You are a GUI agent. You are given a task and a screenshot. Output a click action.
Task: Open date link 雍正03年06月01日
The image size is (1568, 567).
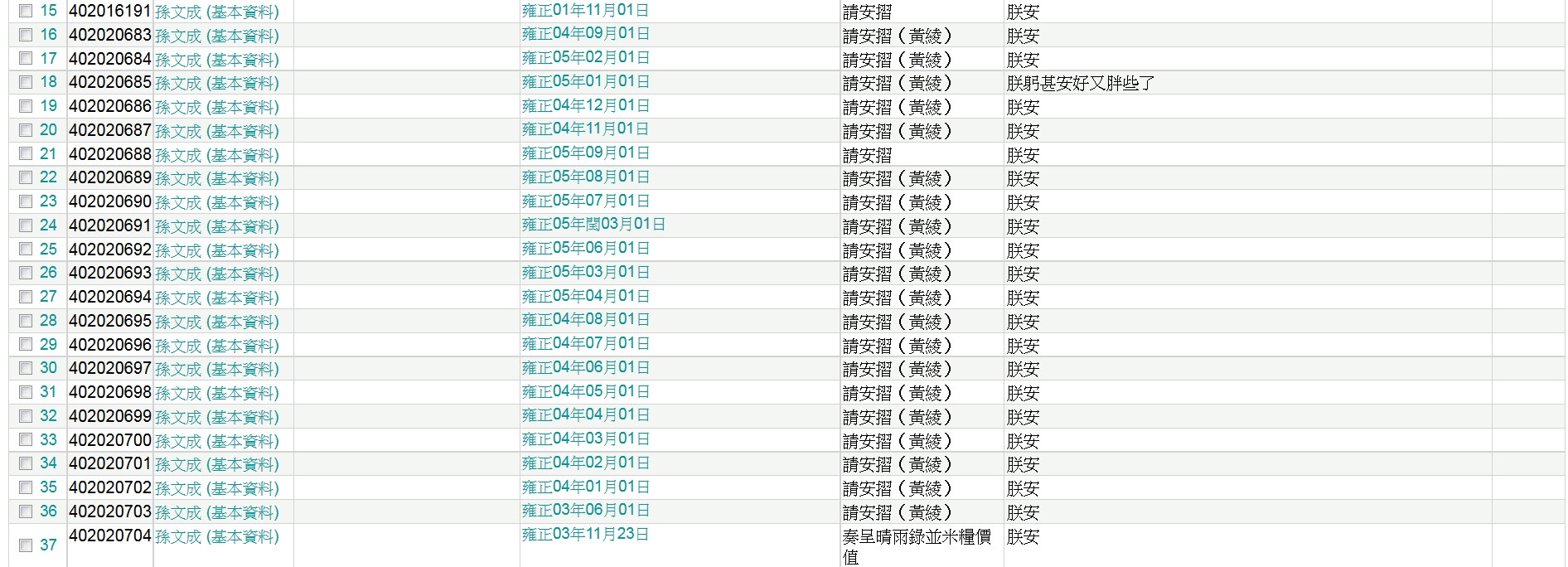click(585, 511)
